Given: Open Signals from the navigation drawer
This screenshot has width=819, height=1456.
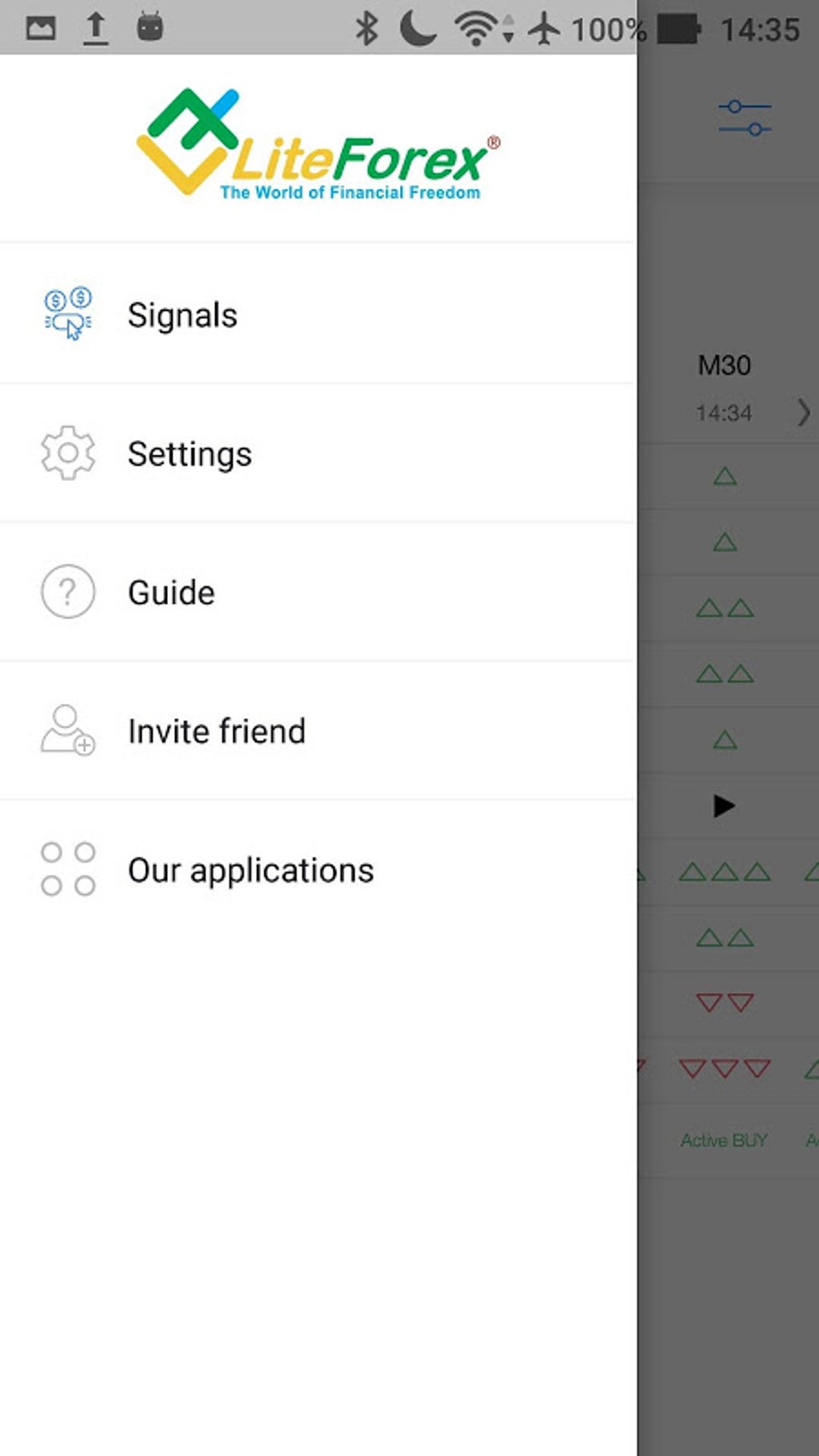Looking at the screenshot, I should coord(182,315).
